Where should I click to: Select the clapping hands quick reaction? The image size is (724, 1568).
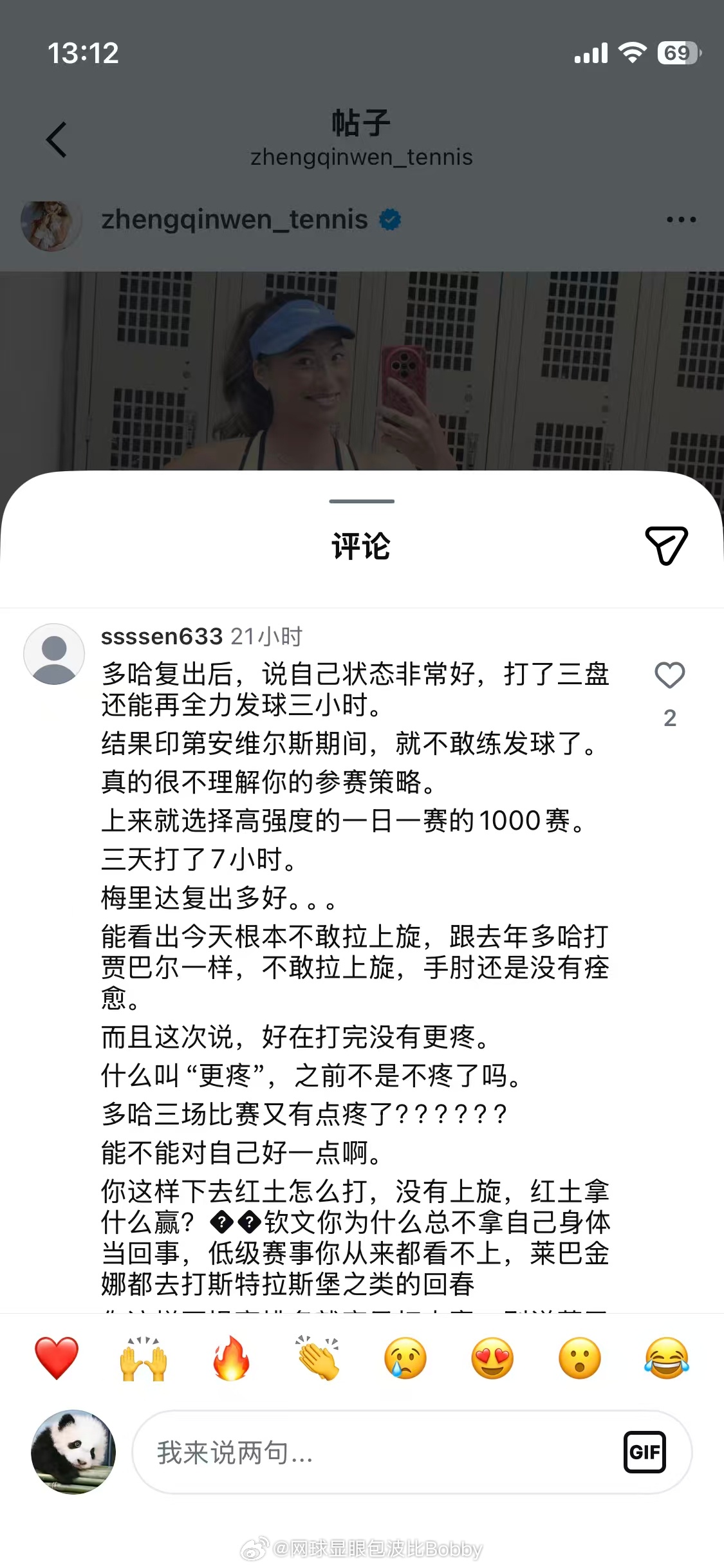pyautogui.click(x=319, y=1358)
